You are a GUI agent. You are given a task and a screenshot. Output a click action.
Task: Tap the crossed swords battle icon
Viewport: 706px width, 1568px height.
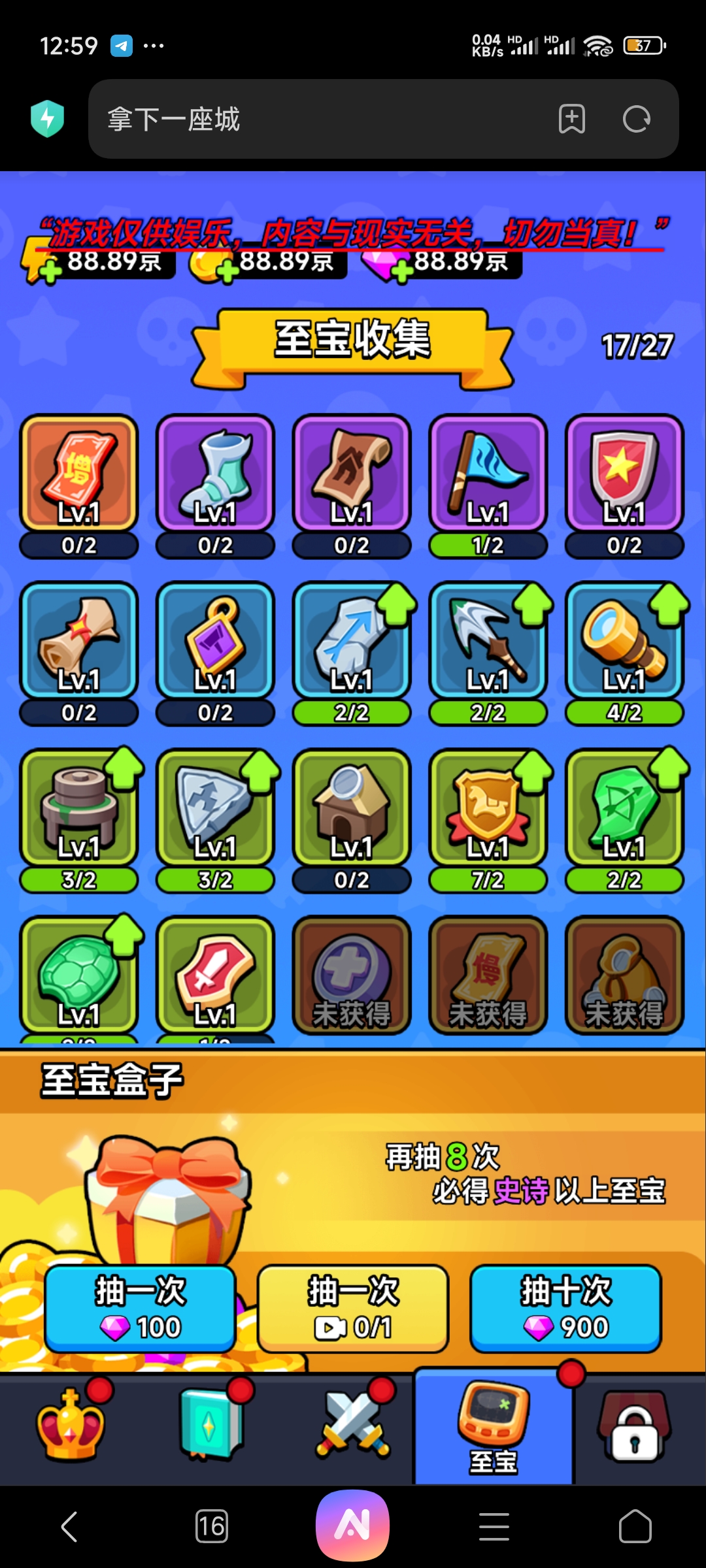coord(353,1428)
